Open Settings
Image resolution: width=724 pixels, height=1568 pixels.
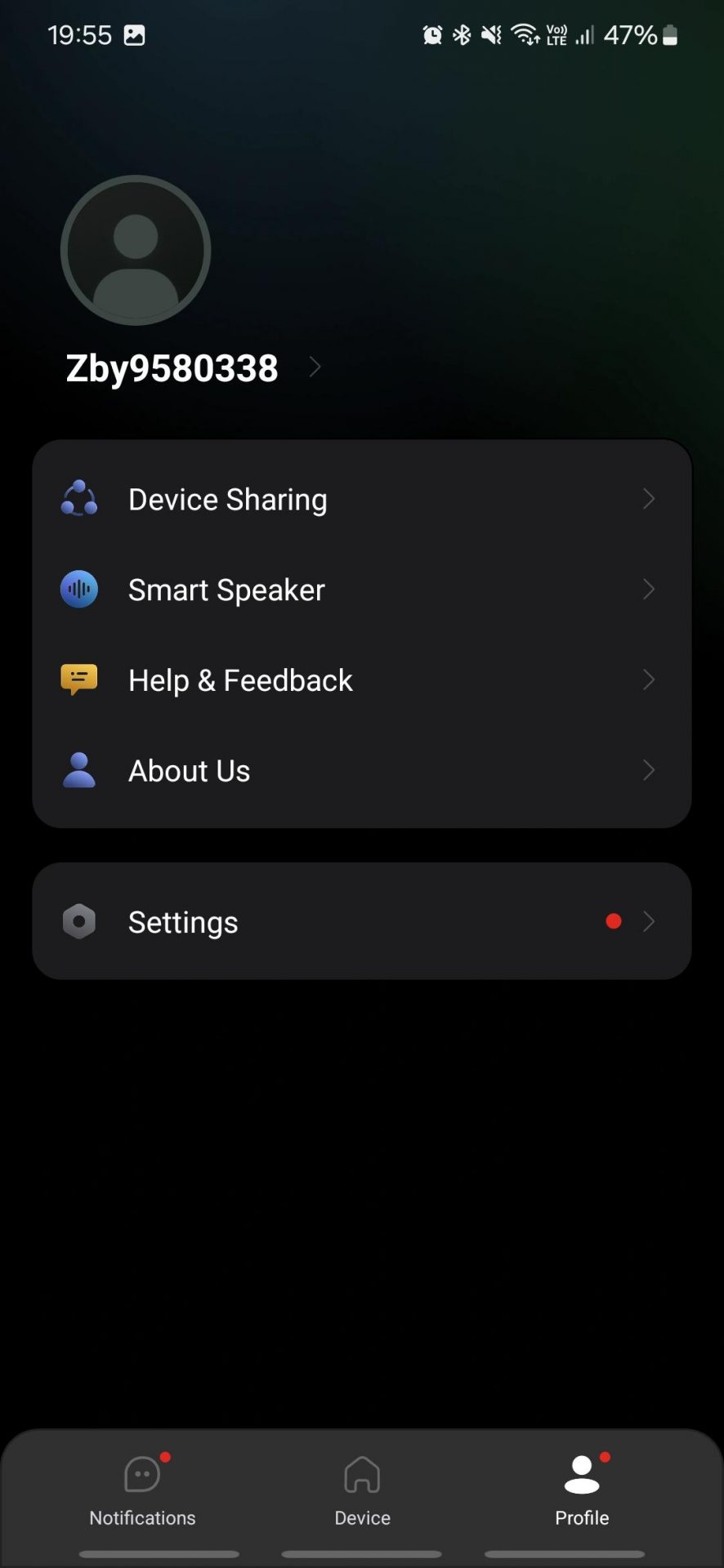click(362, 921)
